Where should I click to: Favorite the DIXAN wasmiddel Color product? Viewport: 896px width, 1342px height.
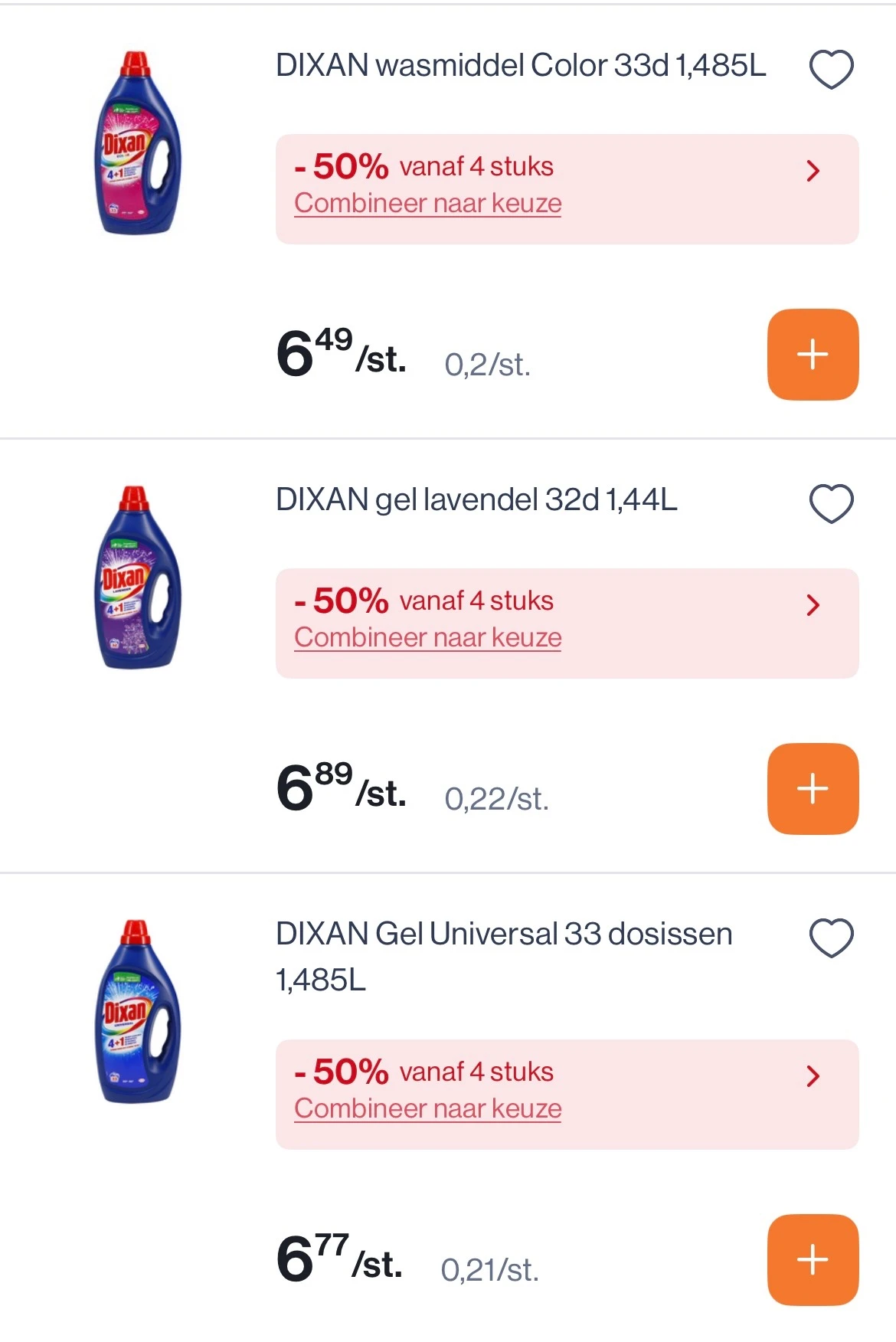tap(832, 70)
